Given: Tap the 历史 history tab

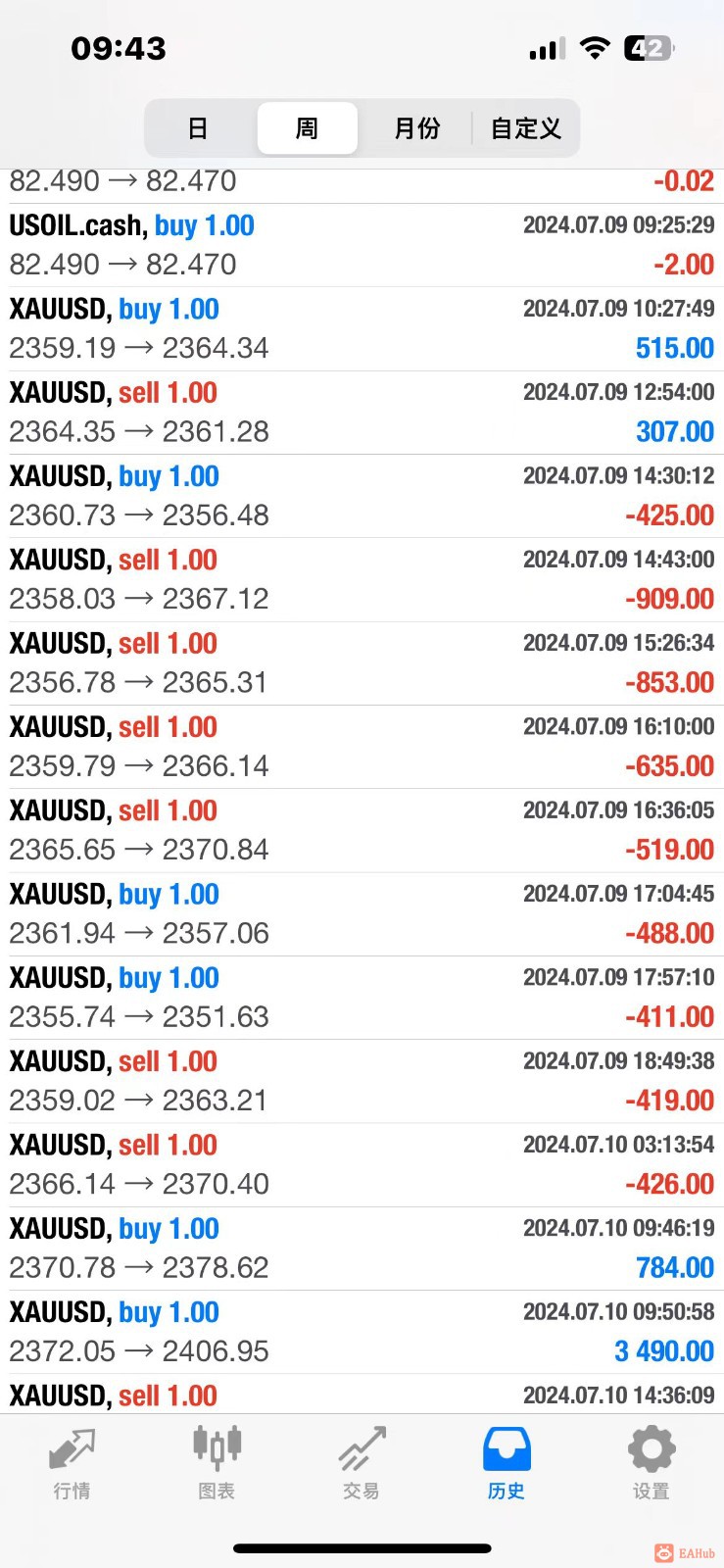Looking at the screenshot, I should point(506,1463).
